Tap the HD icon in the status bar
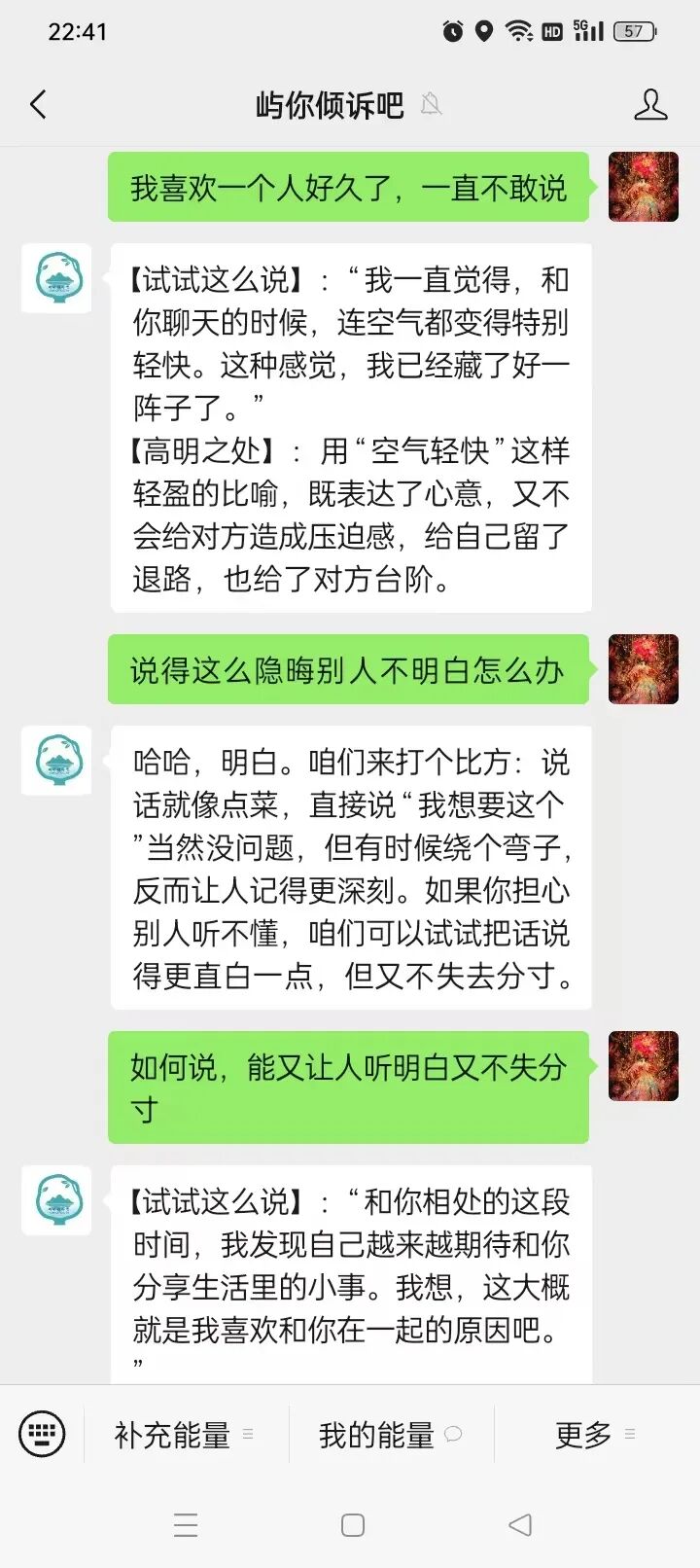 pos(552,31)
